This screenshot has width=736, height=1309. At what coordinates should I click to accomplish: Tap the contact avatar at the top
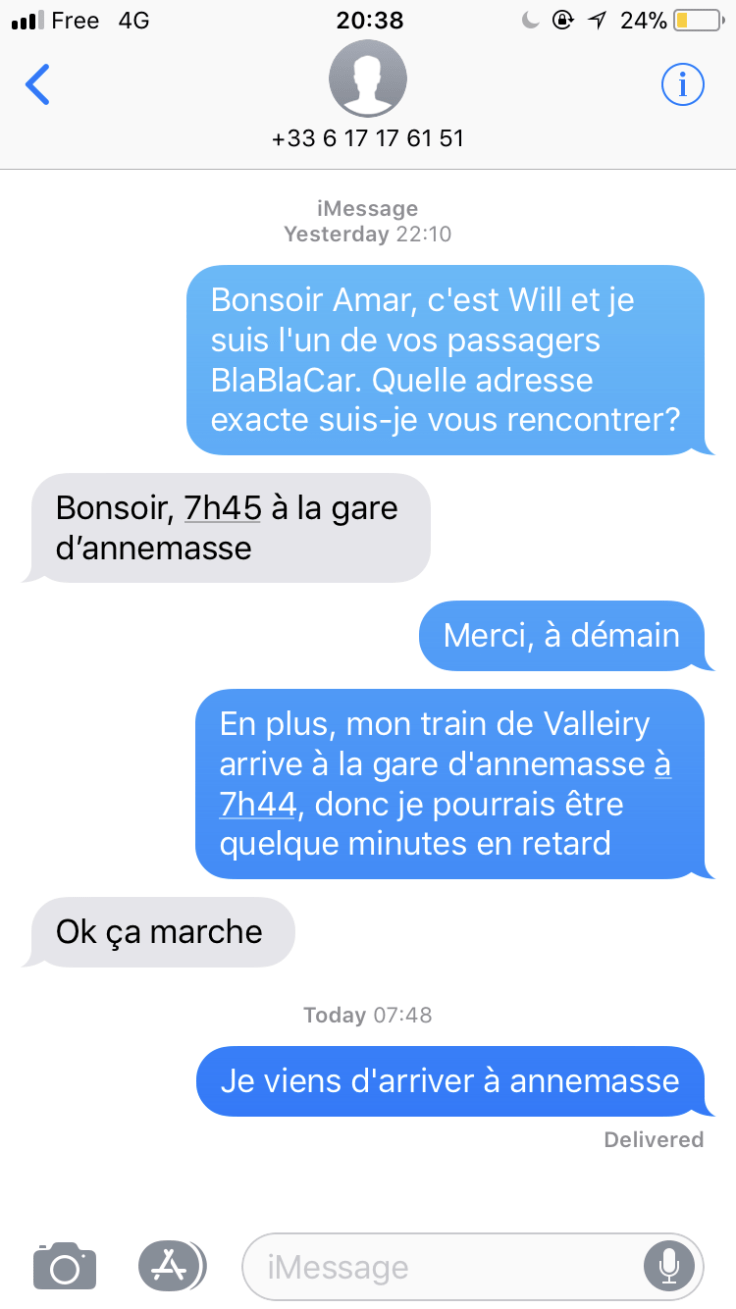click(x=367, y=78)
